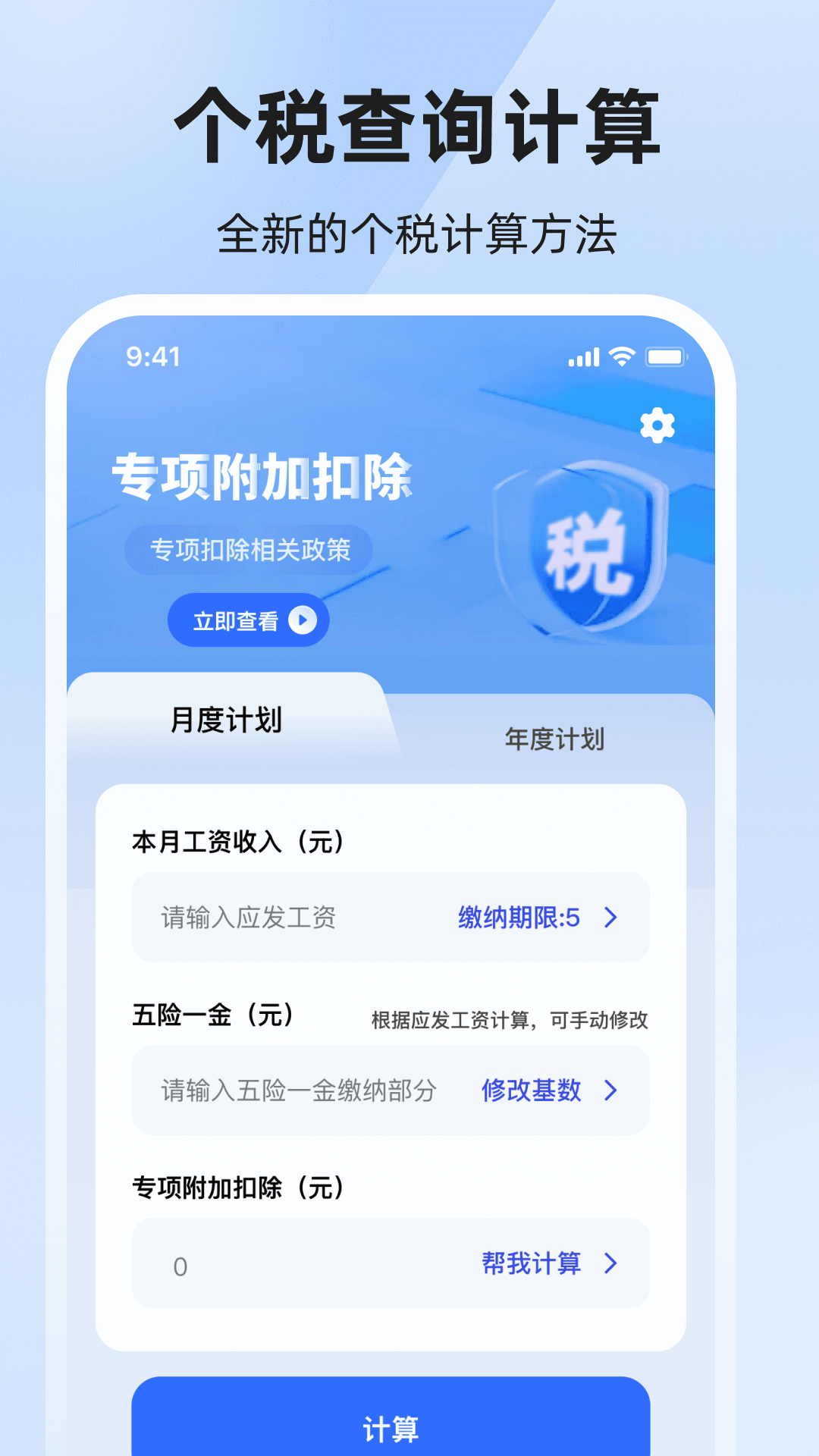
Task: Click the battery icon in status bar
Action: click(x=667, y=355)
